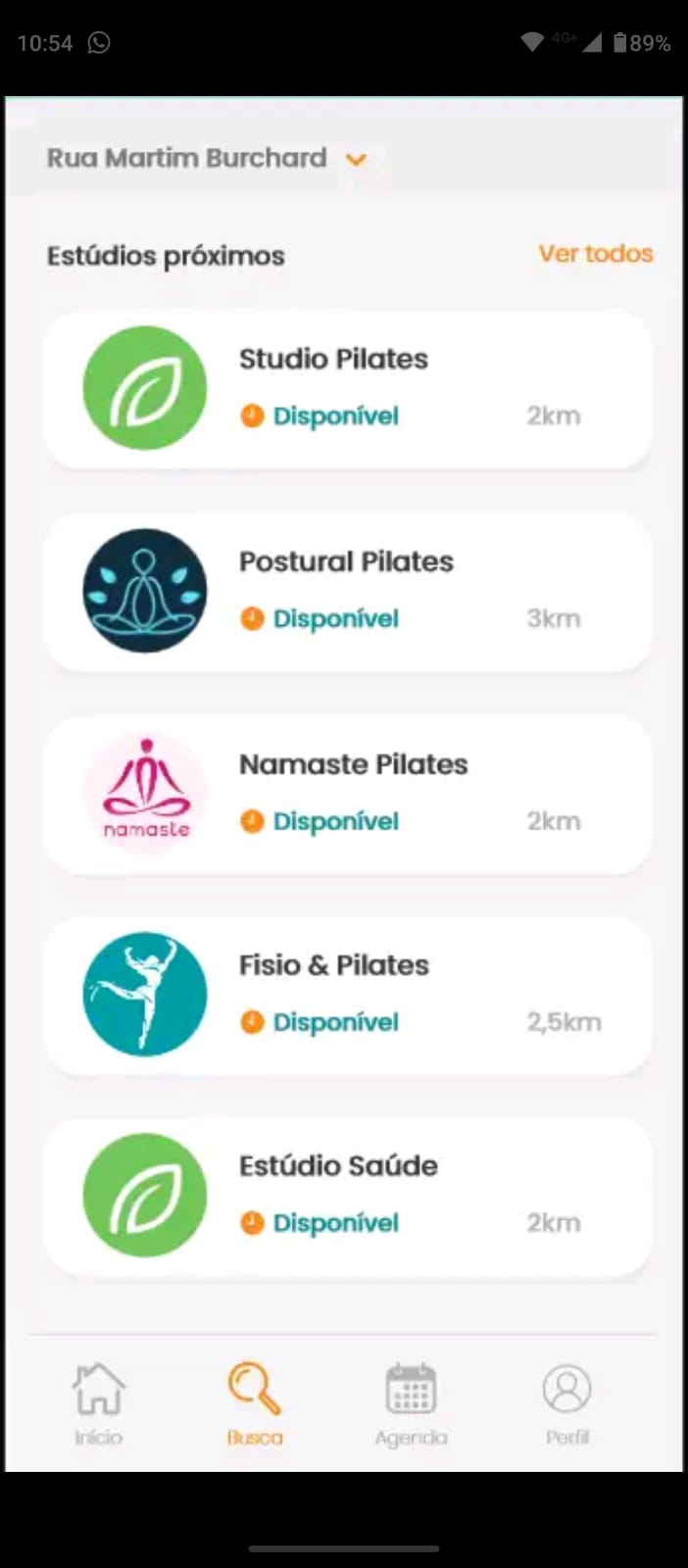Screen dimensions: 688x1568
Task: Switch to the Busca tab
Action: (255, 1403)
